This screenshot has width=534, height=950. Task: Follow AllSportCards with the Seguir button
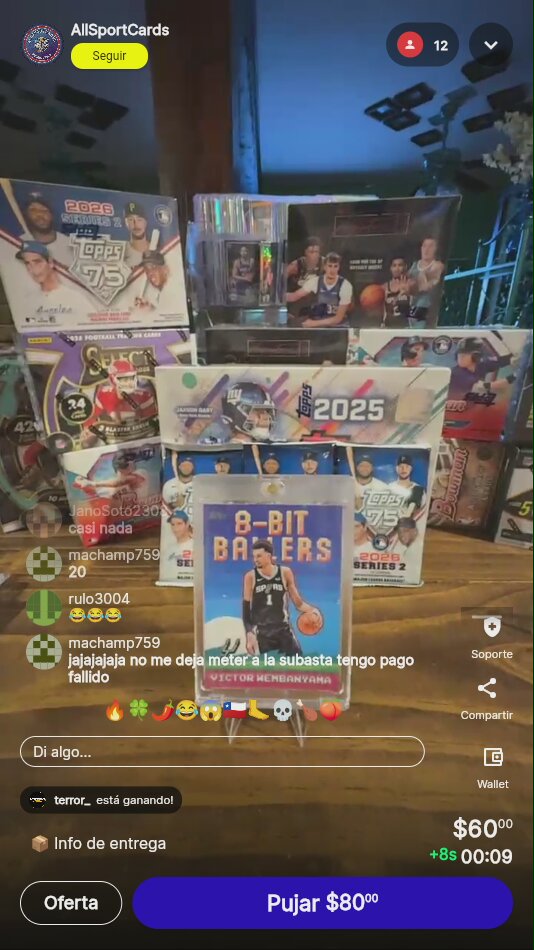pyautogui.click(x=110, y=56)
